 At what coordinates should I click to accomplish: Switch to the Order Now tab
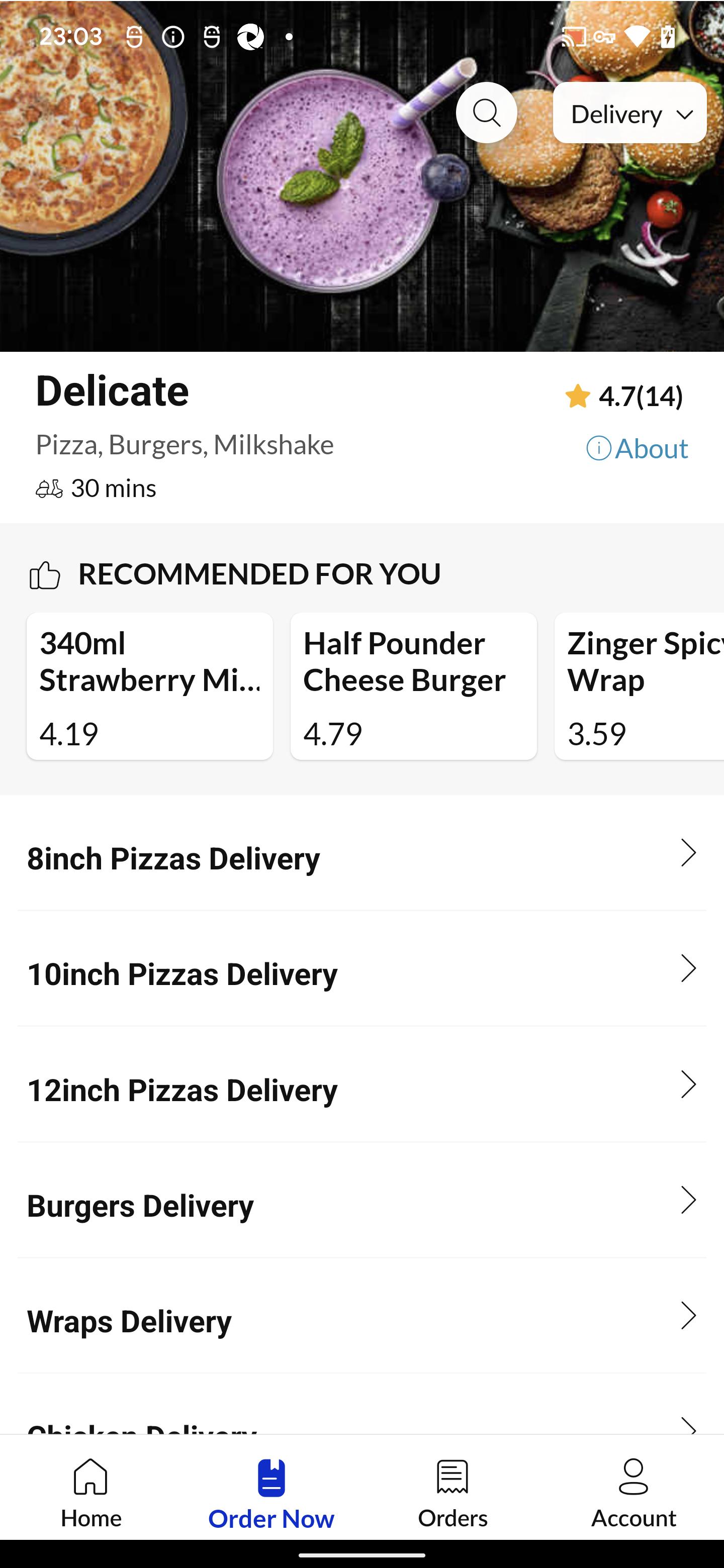tap(271, 1493)
